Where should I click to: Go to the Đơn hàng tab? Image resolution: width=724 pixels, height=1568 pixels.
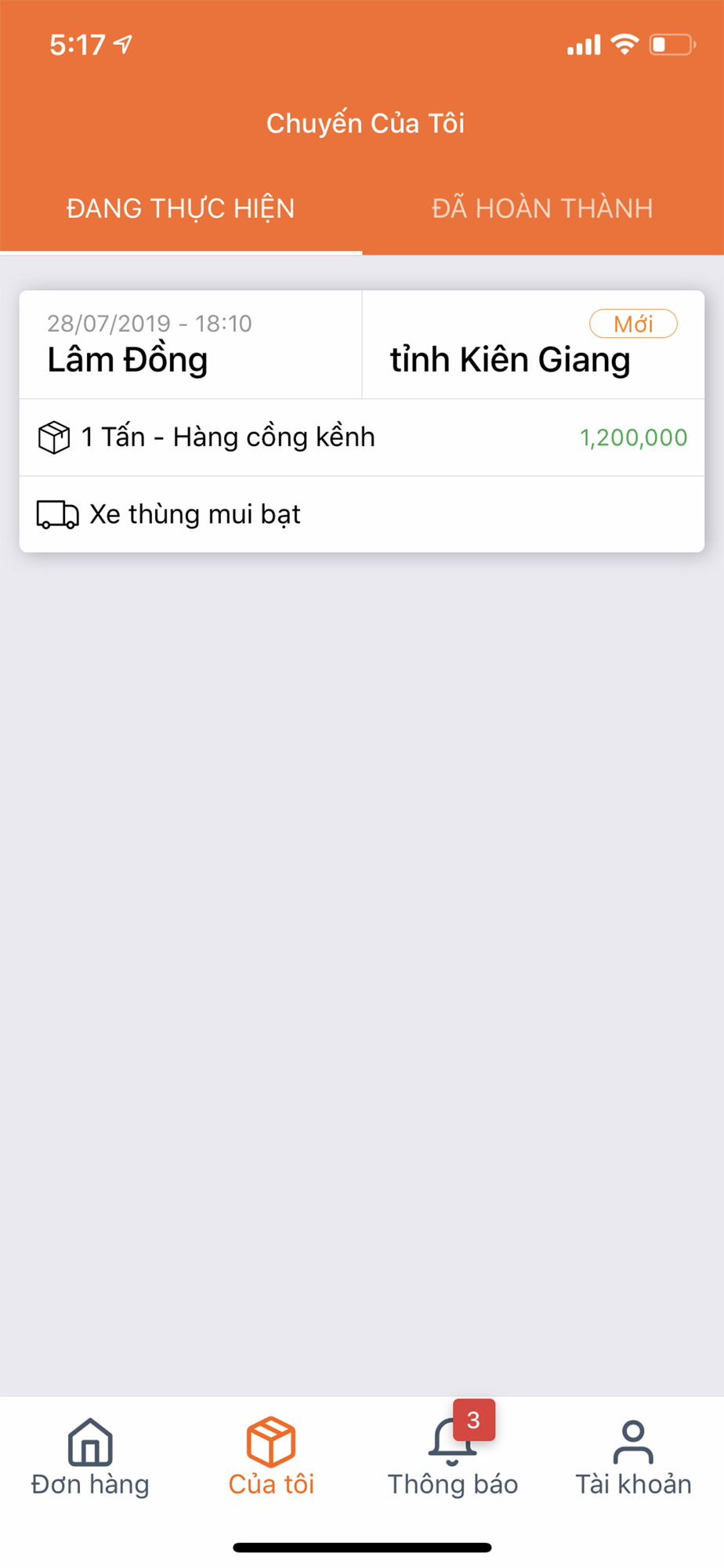coord(90,1457)
